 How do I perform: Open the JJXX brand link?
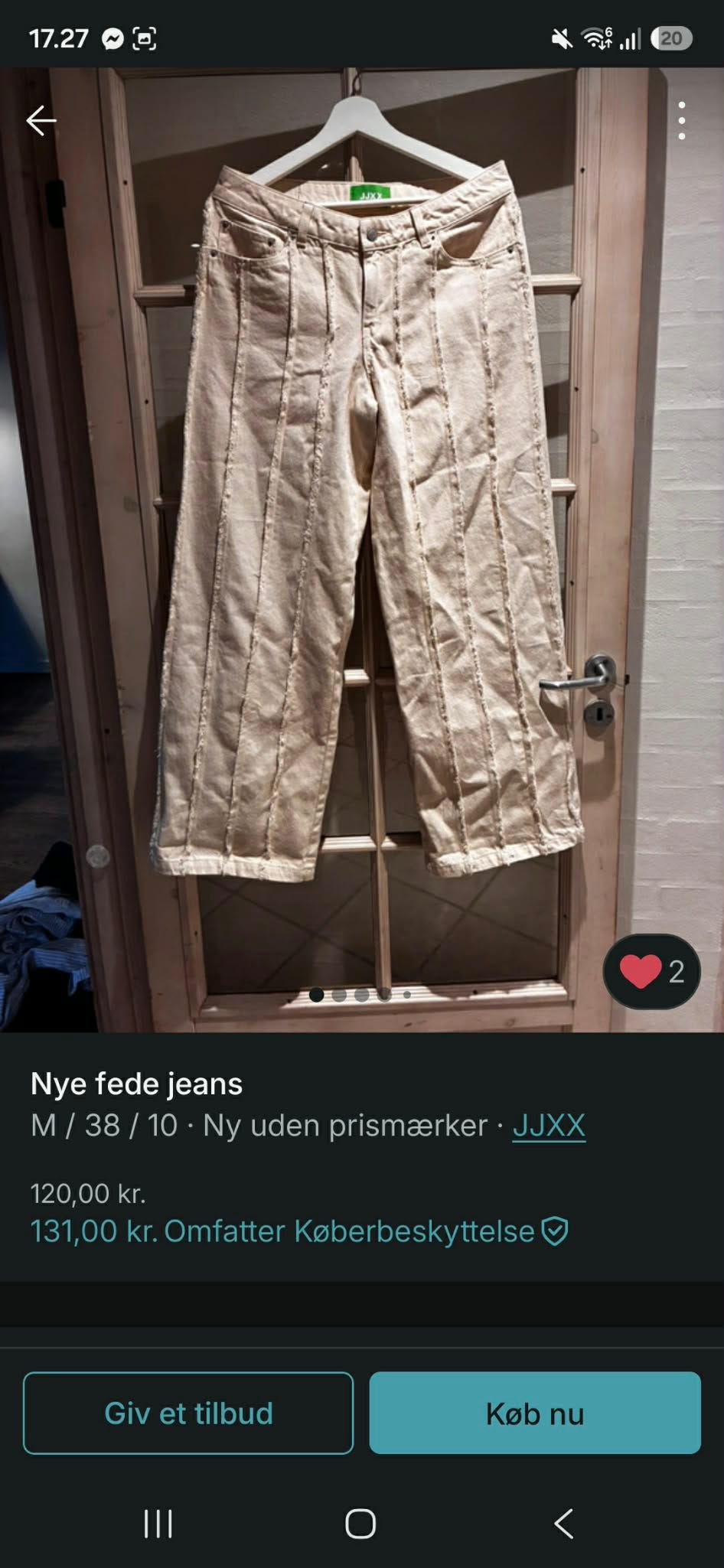(549, 1125)
